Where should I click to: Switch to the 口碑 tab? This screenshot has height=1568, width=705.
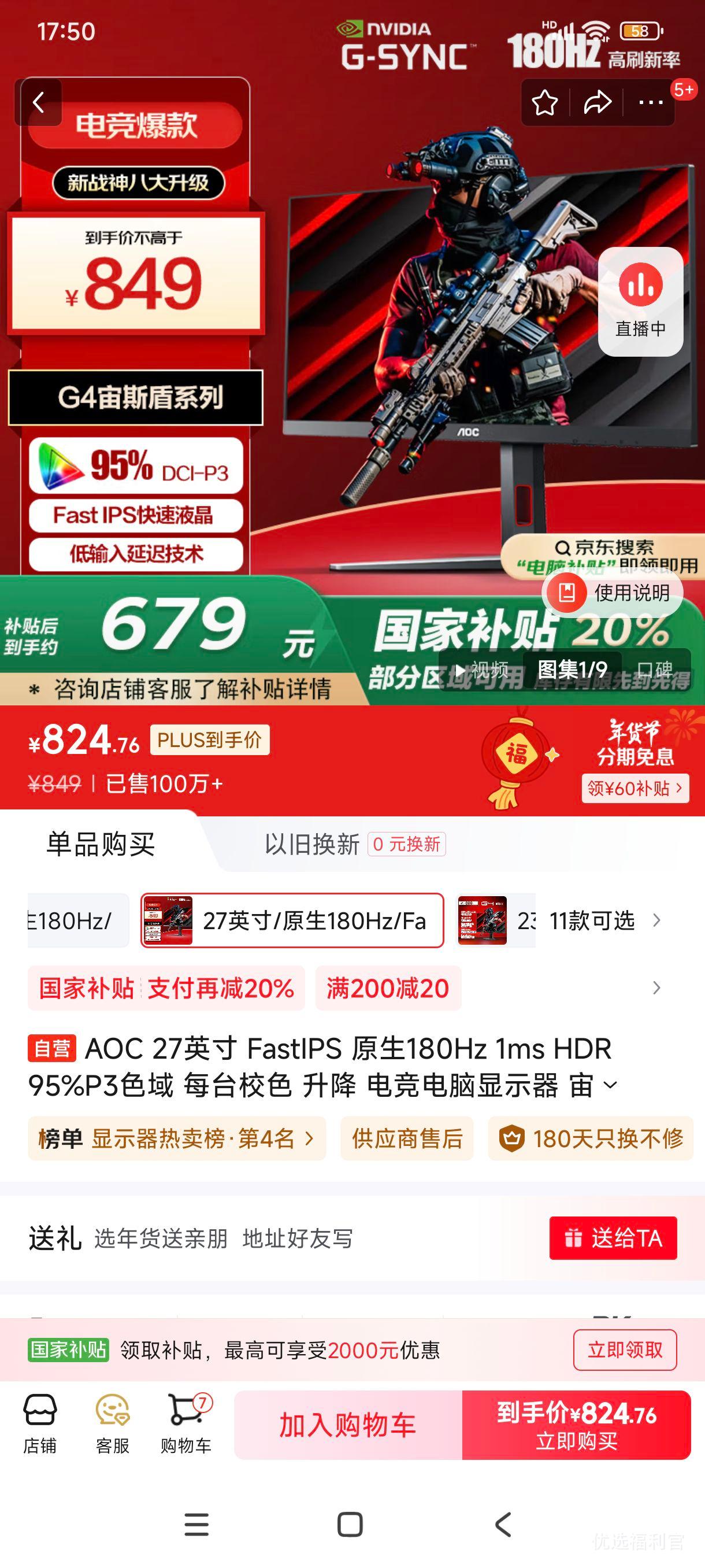tap(656, 668)
